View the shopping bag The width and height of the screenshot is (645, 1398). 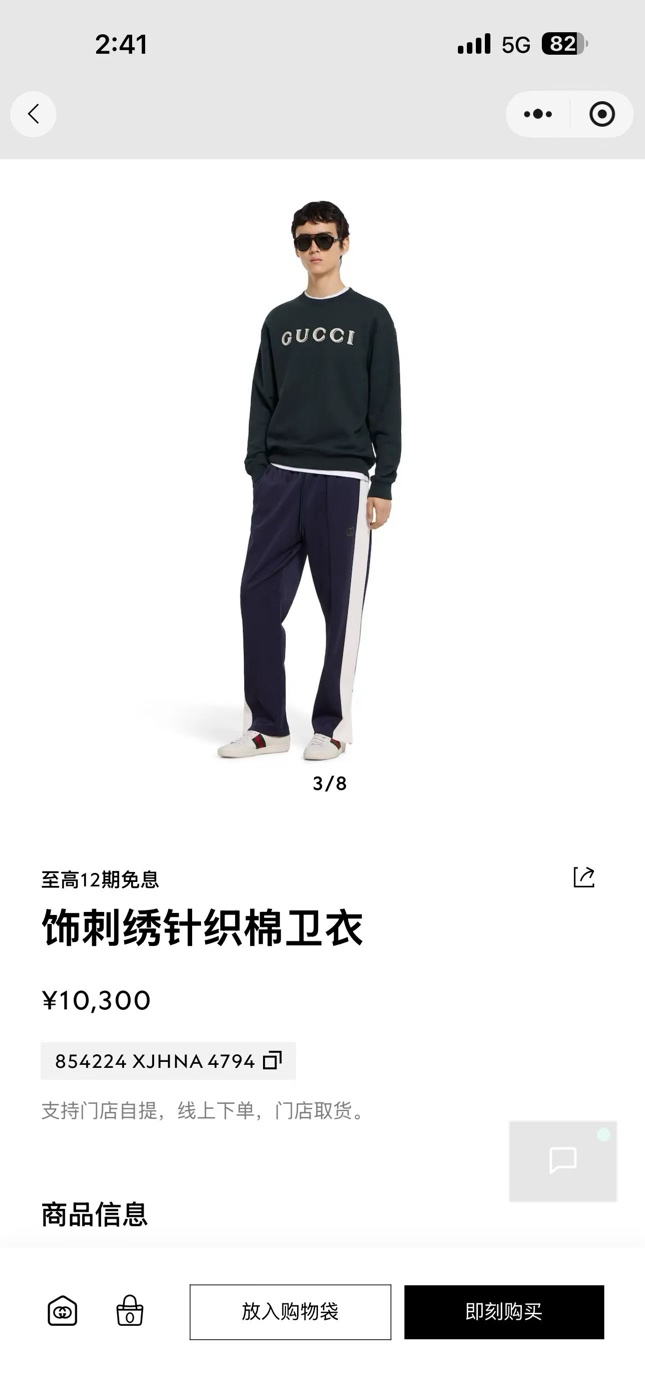tap(129, 1311)
